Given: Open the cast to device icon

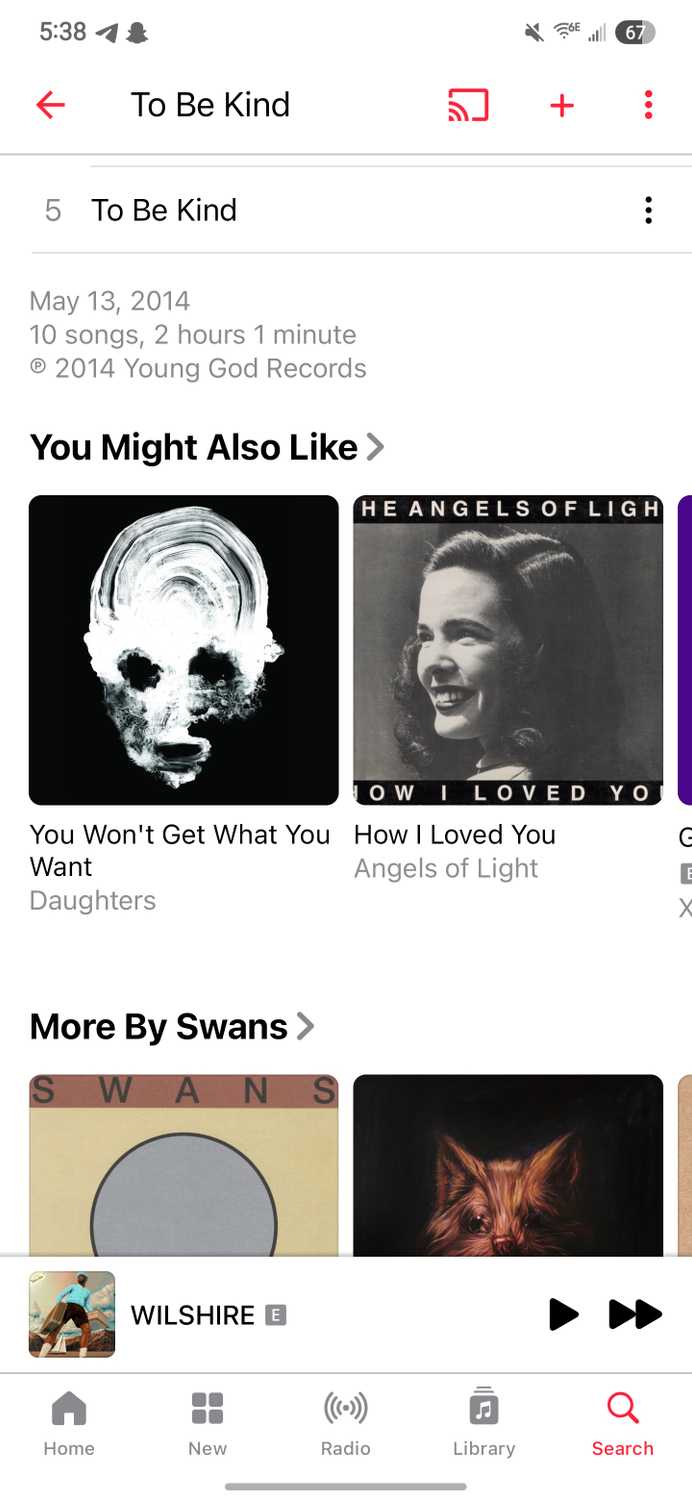Looking at the screenshot, I should [468, 105].
